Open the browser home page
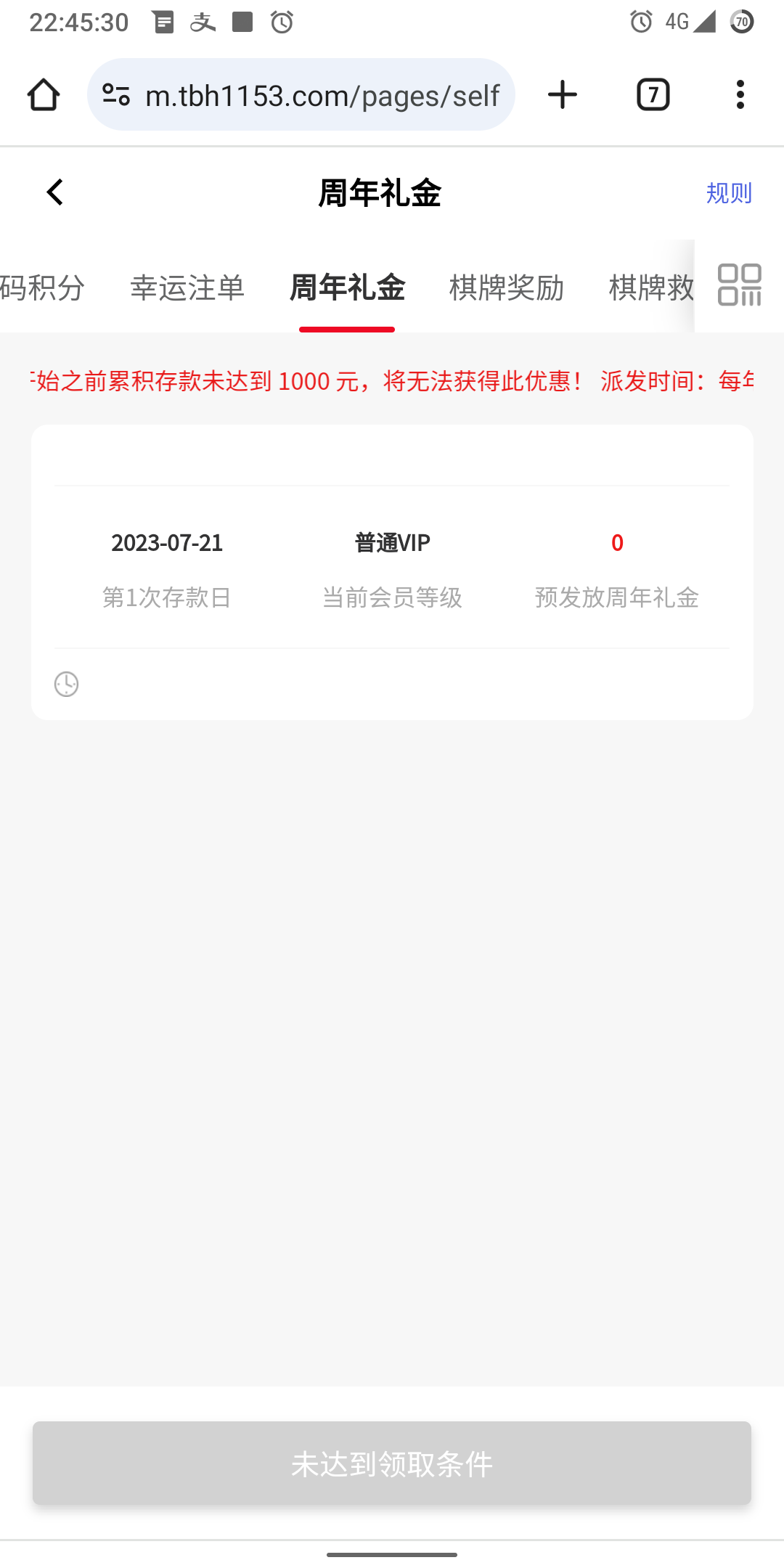The height and width of the screenshot is (1568, 784). coord(44,95)
